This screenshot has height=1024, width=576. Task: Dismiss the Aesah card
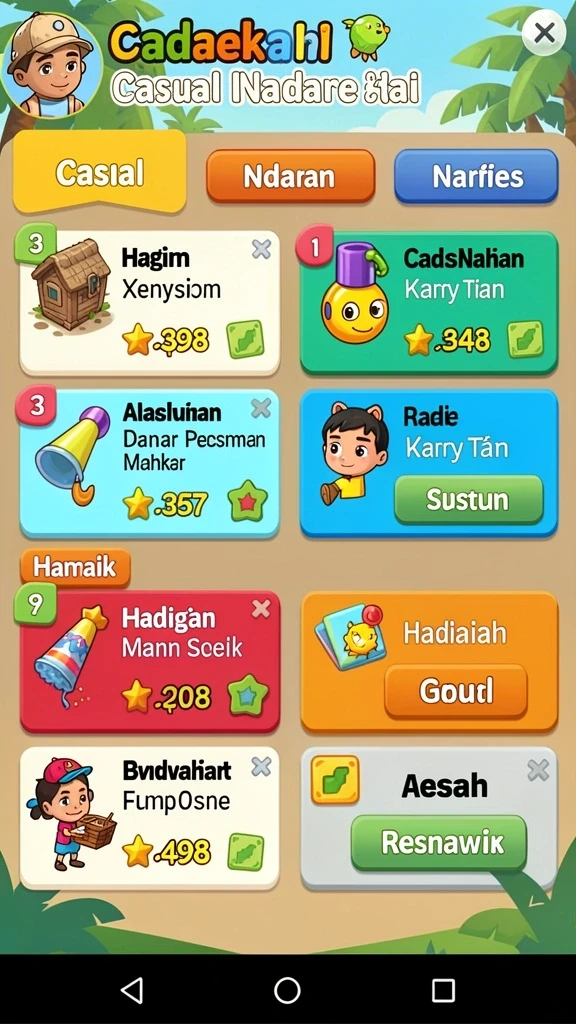[538, 771]
